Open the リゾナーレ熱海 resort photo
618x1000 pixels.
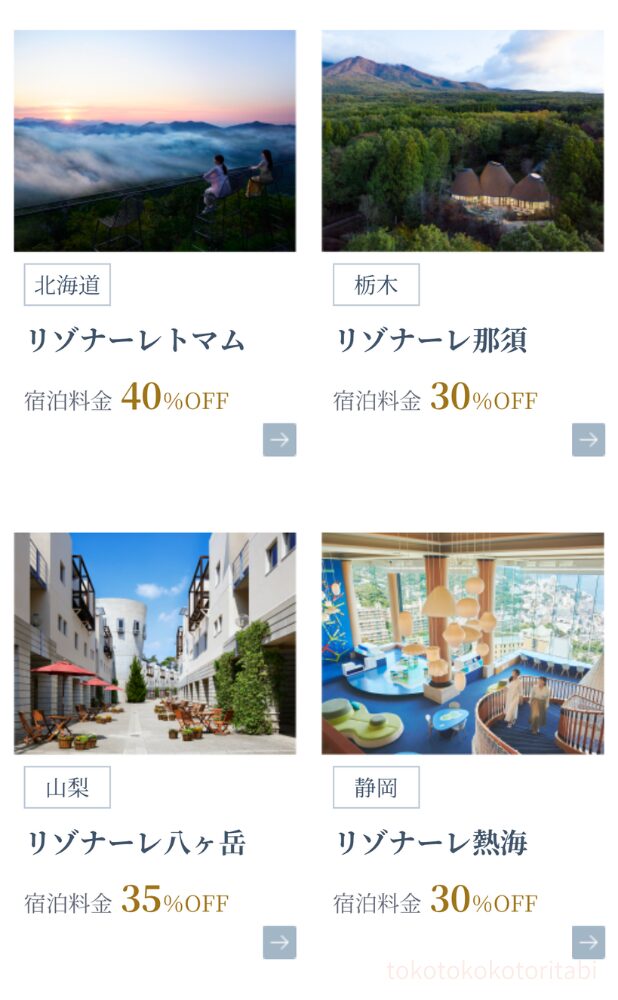463,643
